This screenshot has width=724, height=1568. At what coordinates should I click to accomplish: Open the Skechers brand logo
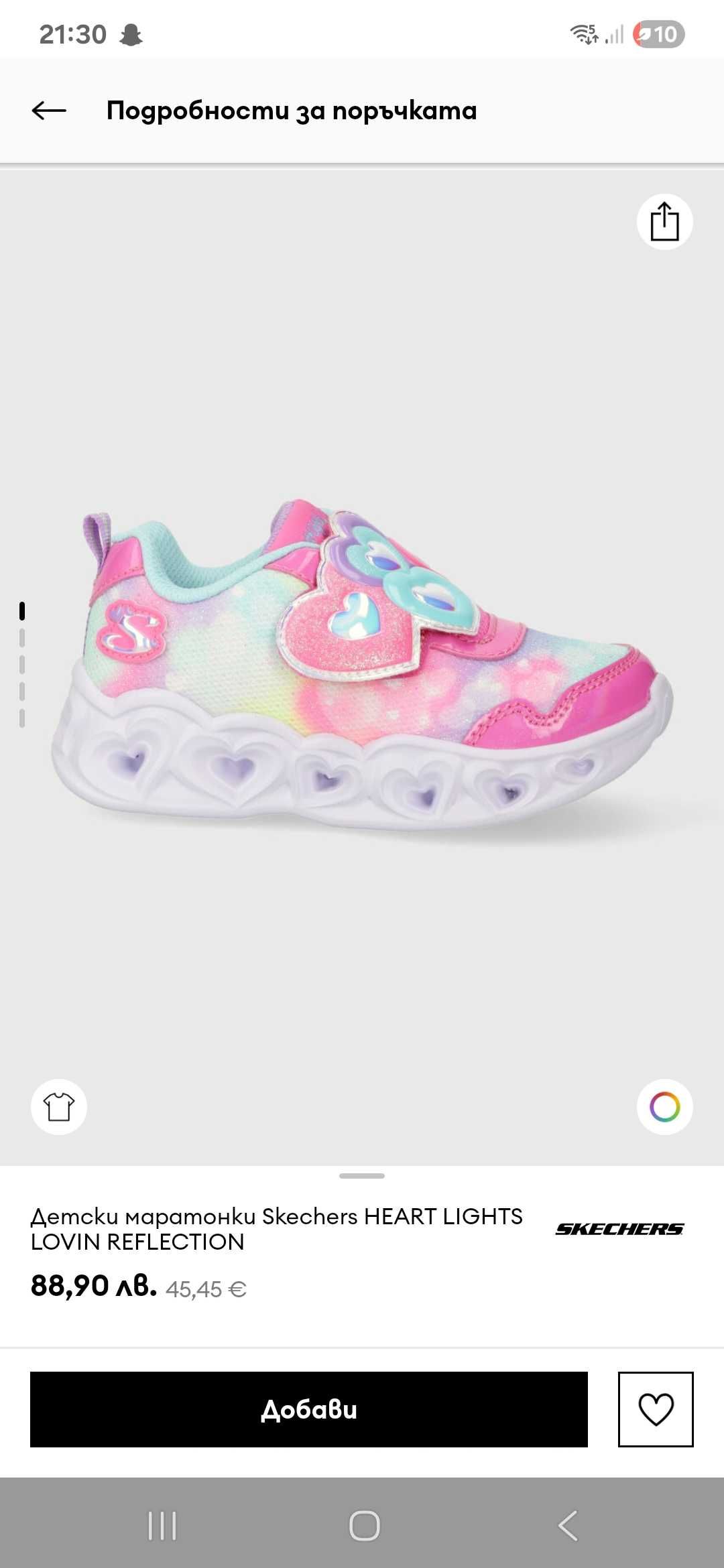click(x=619, y=1228)
